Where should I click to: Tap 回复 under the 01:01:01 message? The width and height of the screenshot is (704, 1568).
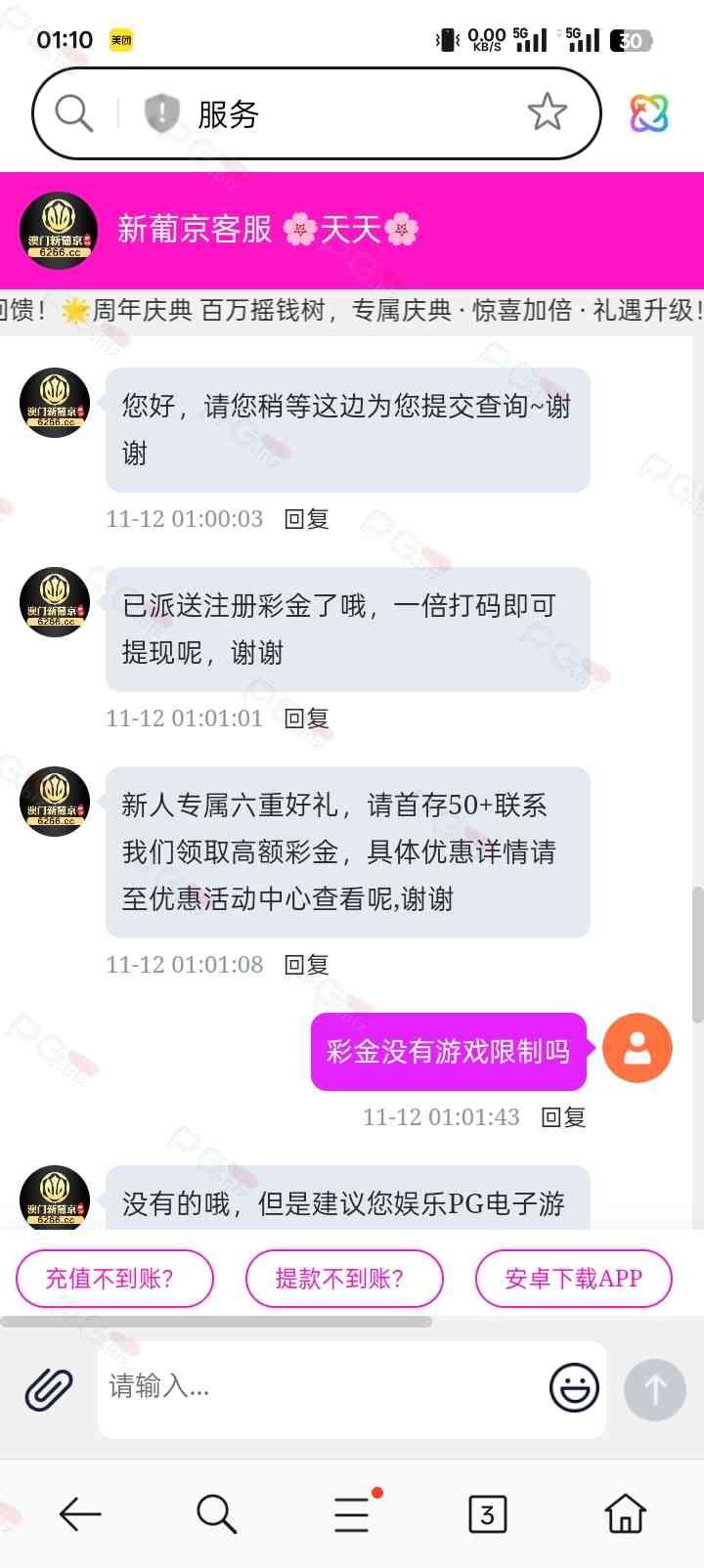306,719
